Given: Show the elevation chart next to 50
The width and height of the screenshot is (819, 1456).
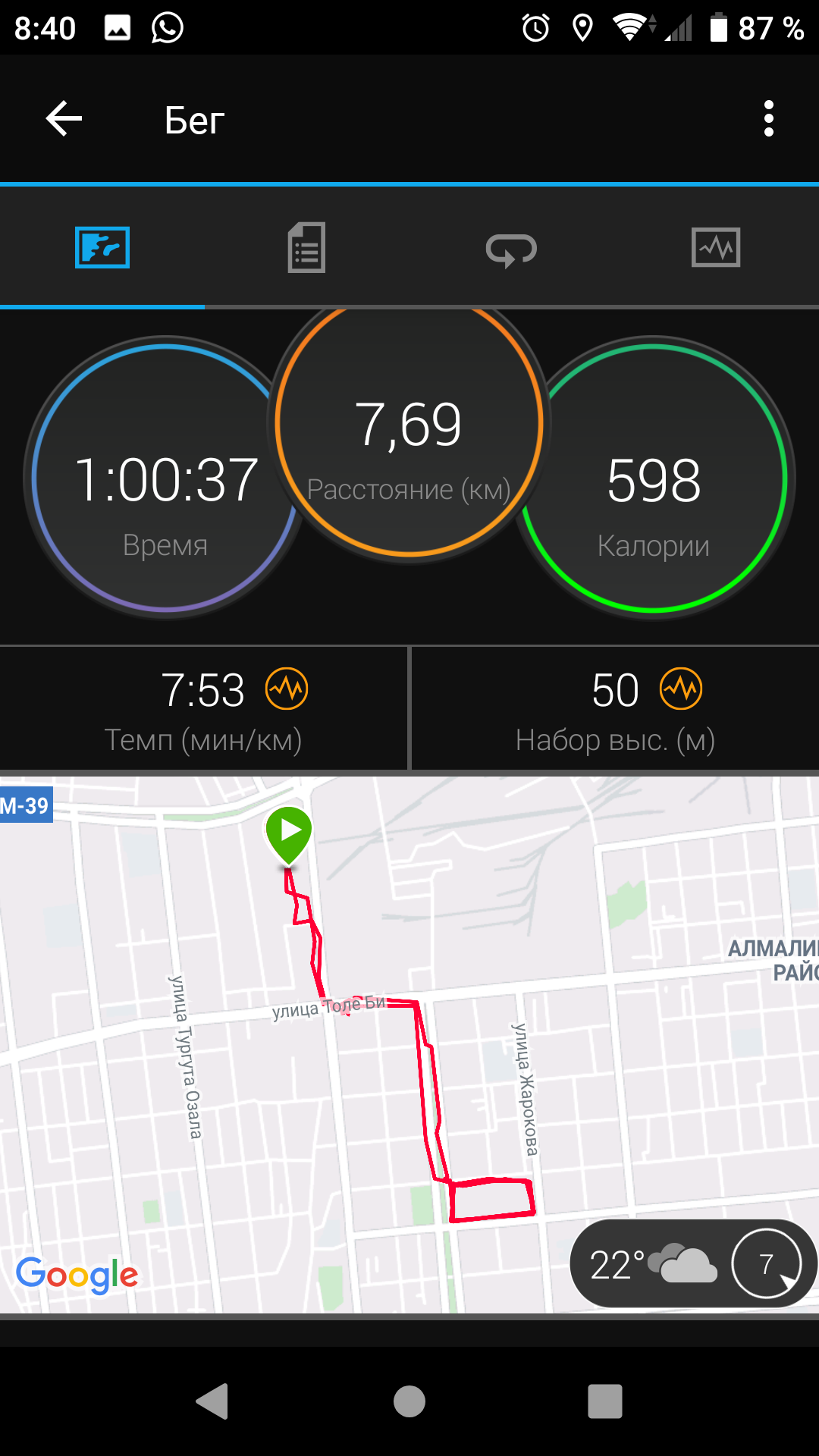Looking at the screenshot, I should click(x=681, y=689).
